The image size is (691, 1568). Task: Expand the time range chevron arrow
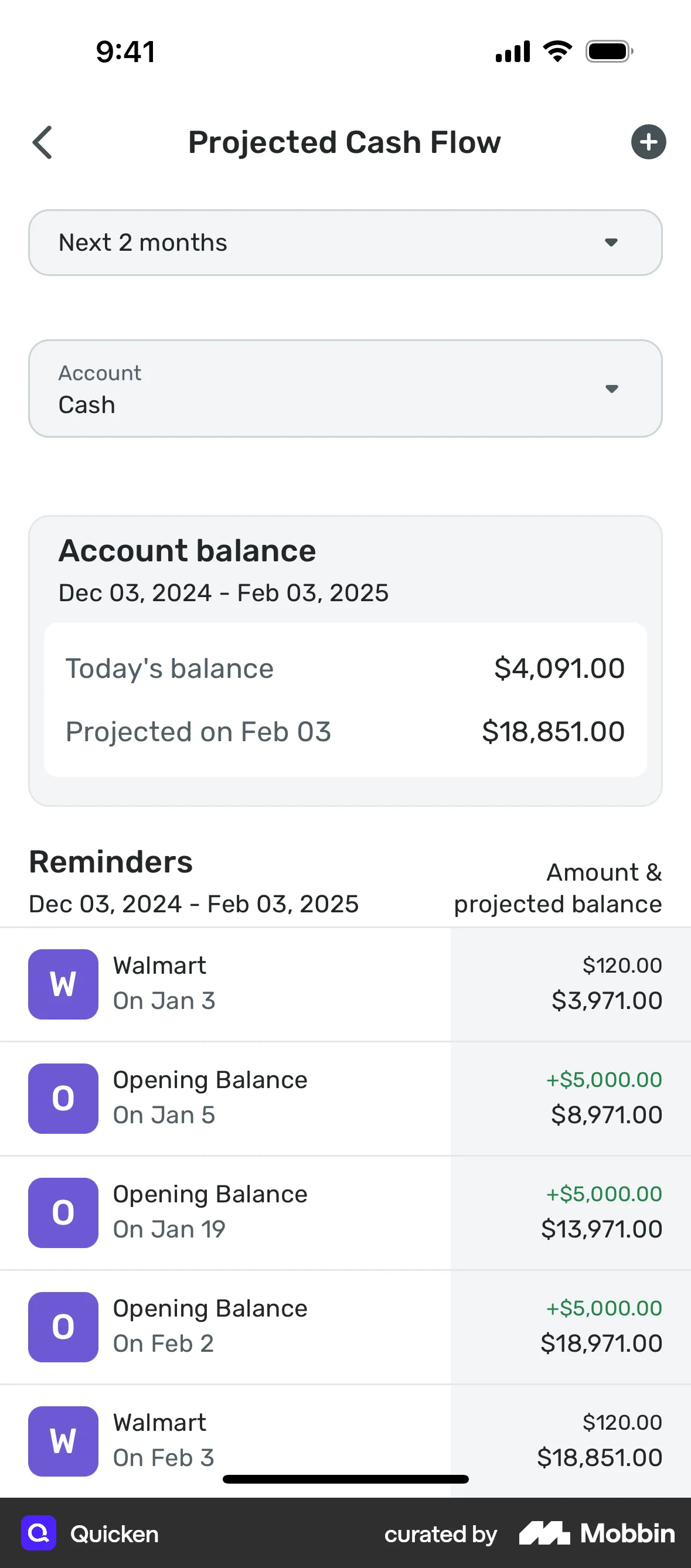612,241
